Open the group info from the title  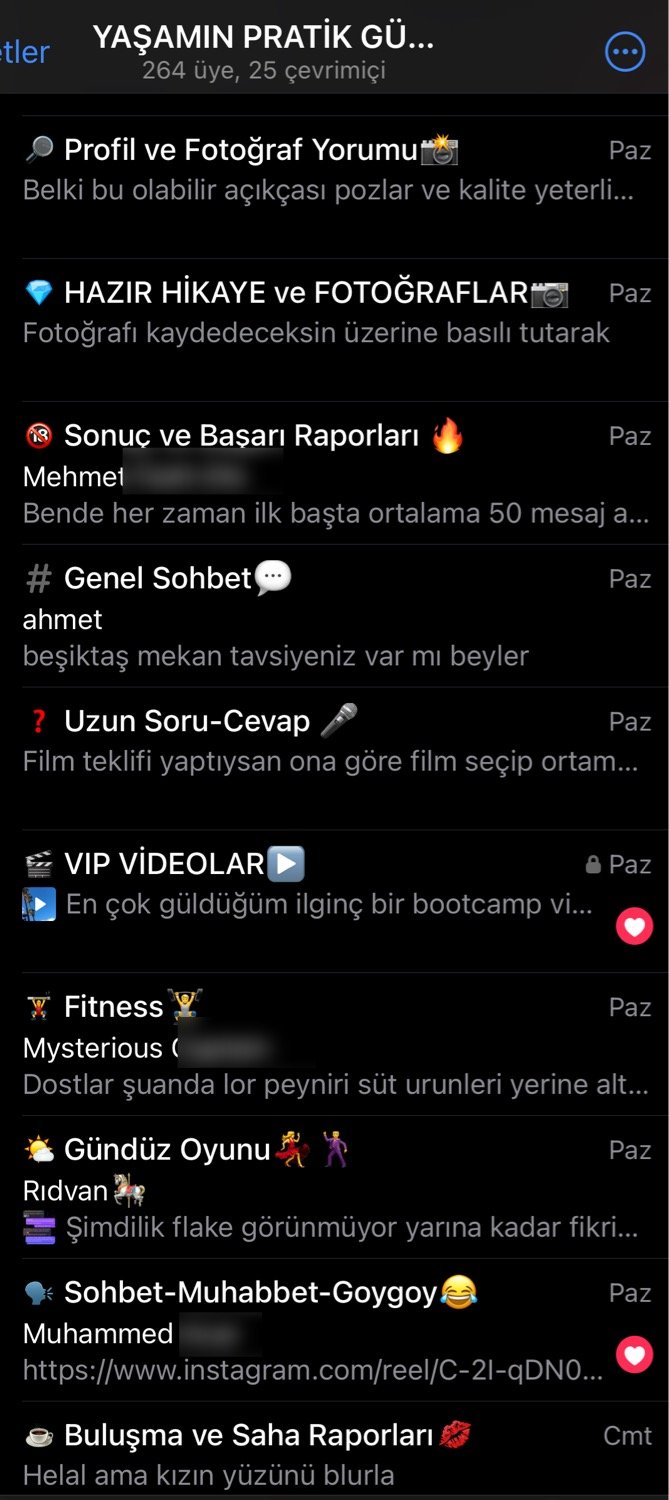tap(264, 50)
